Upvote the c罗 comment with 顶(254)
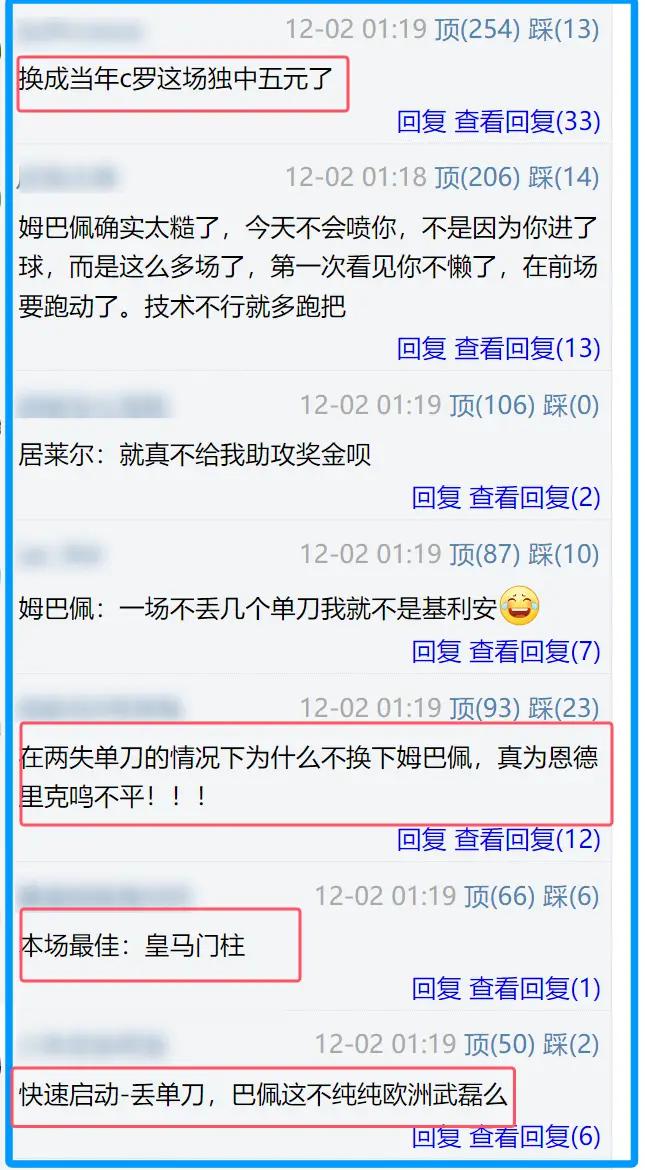 (x=477, y=29)
